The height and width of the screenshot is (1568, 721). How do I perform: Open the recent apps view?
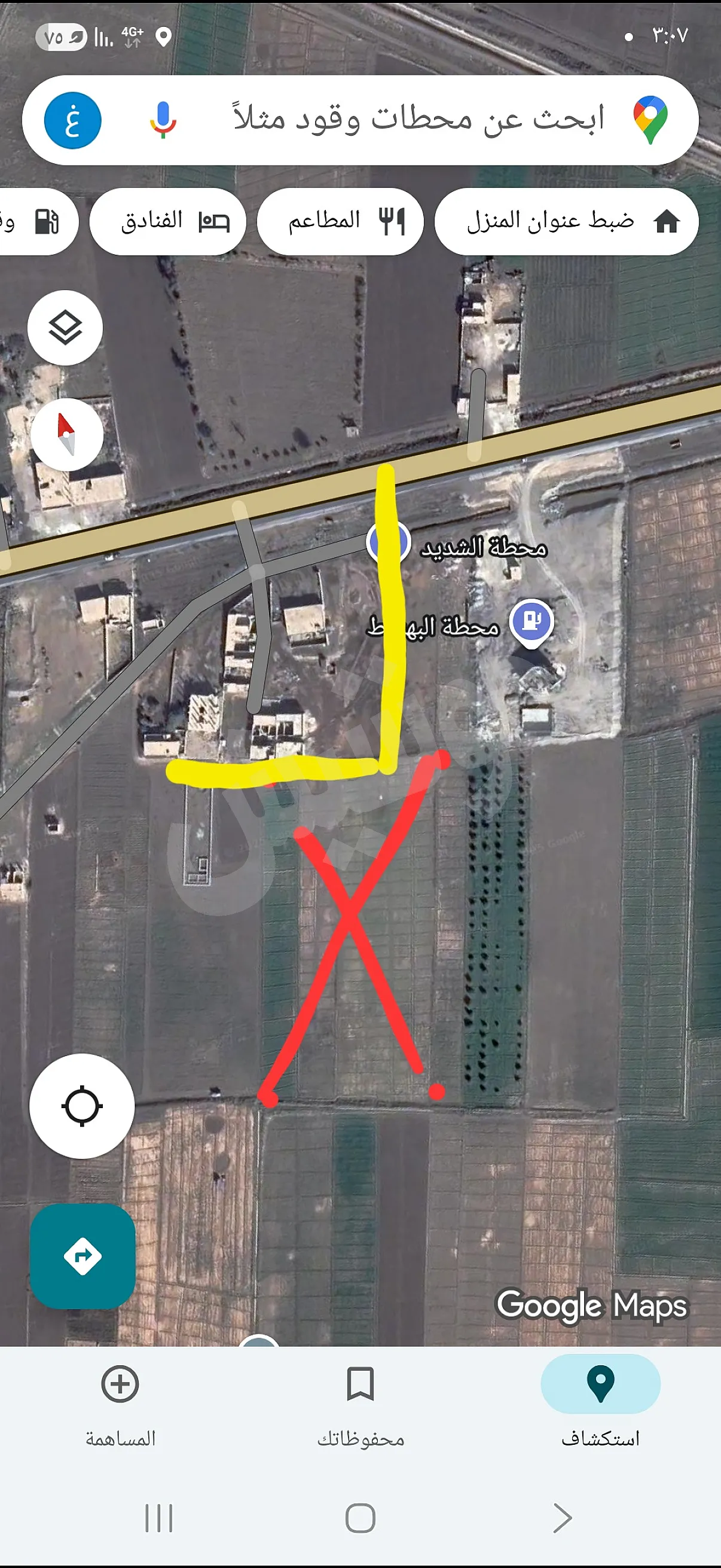tap(159, 1518)
